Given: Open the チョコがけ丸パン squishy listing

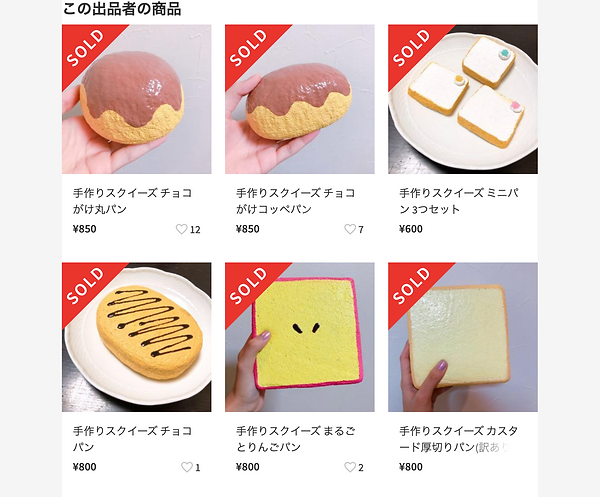Looking at the screenshot, I should [136, 100].
